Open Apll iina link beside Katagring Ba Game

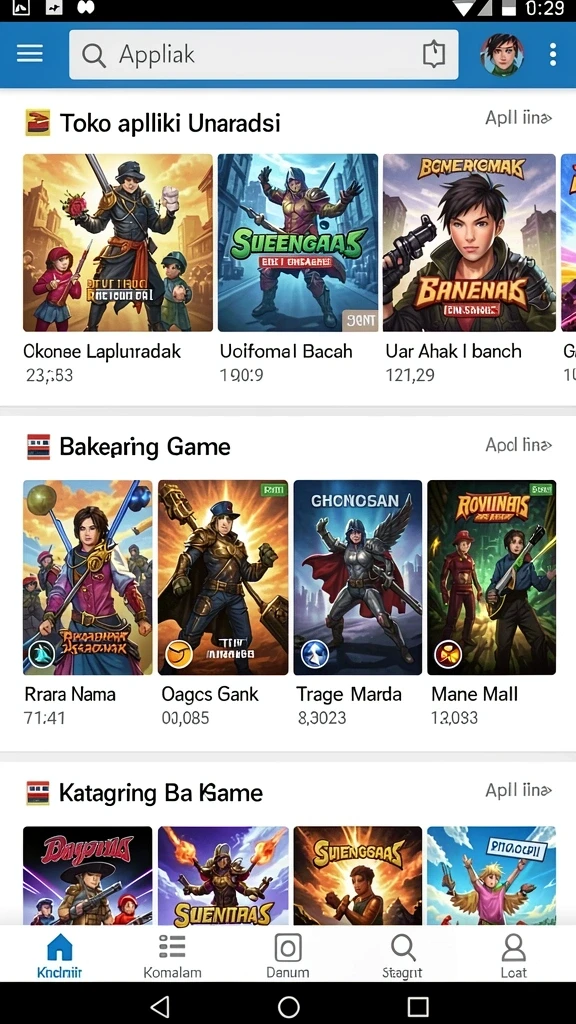point(519,791)
